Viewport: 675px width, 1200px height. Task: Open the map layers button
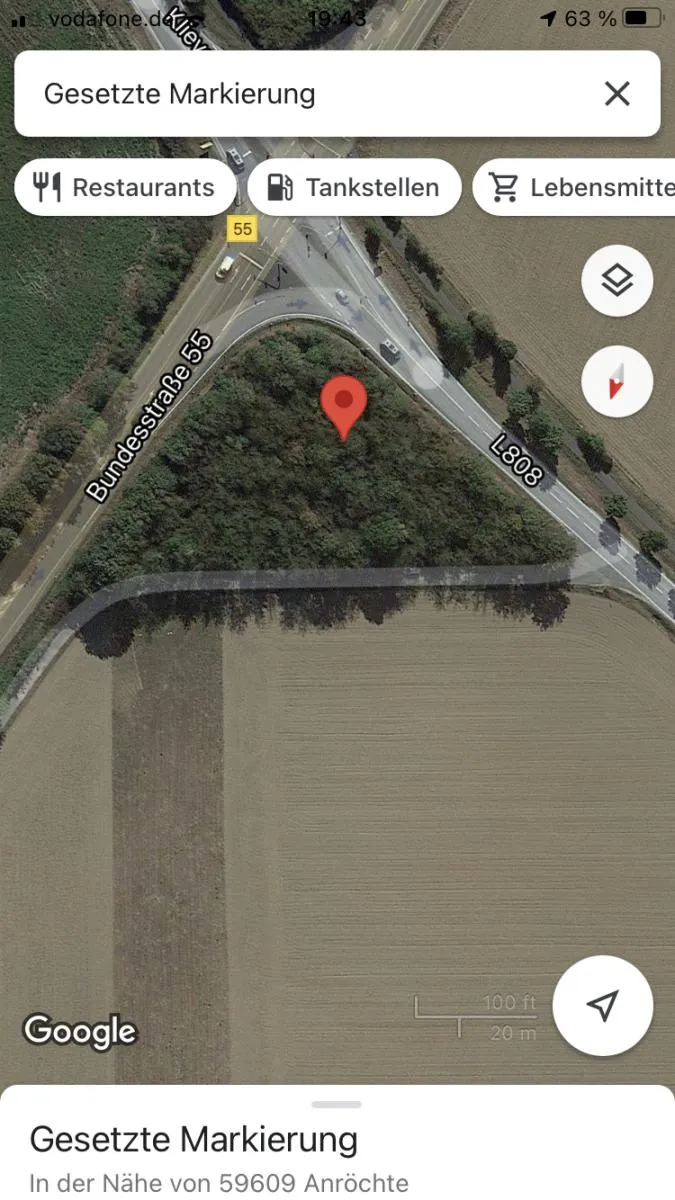tap(617, 281)
